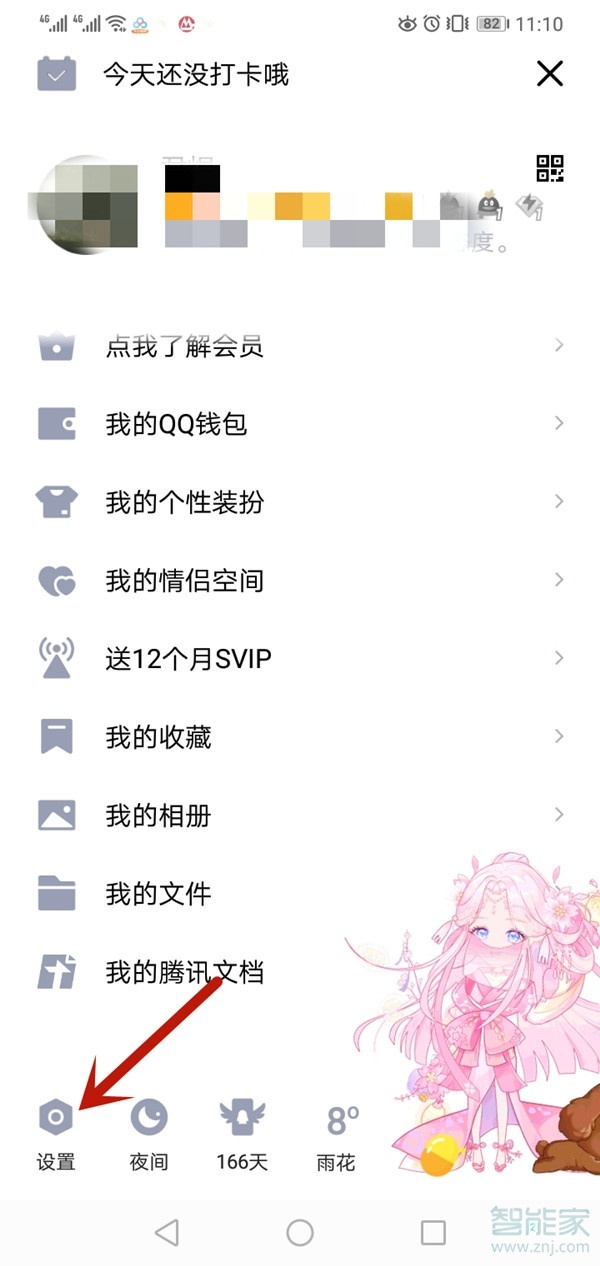The width and height of the screenshot is (600, 1266).
Task: Show my QR code
Action: [550, 169]
